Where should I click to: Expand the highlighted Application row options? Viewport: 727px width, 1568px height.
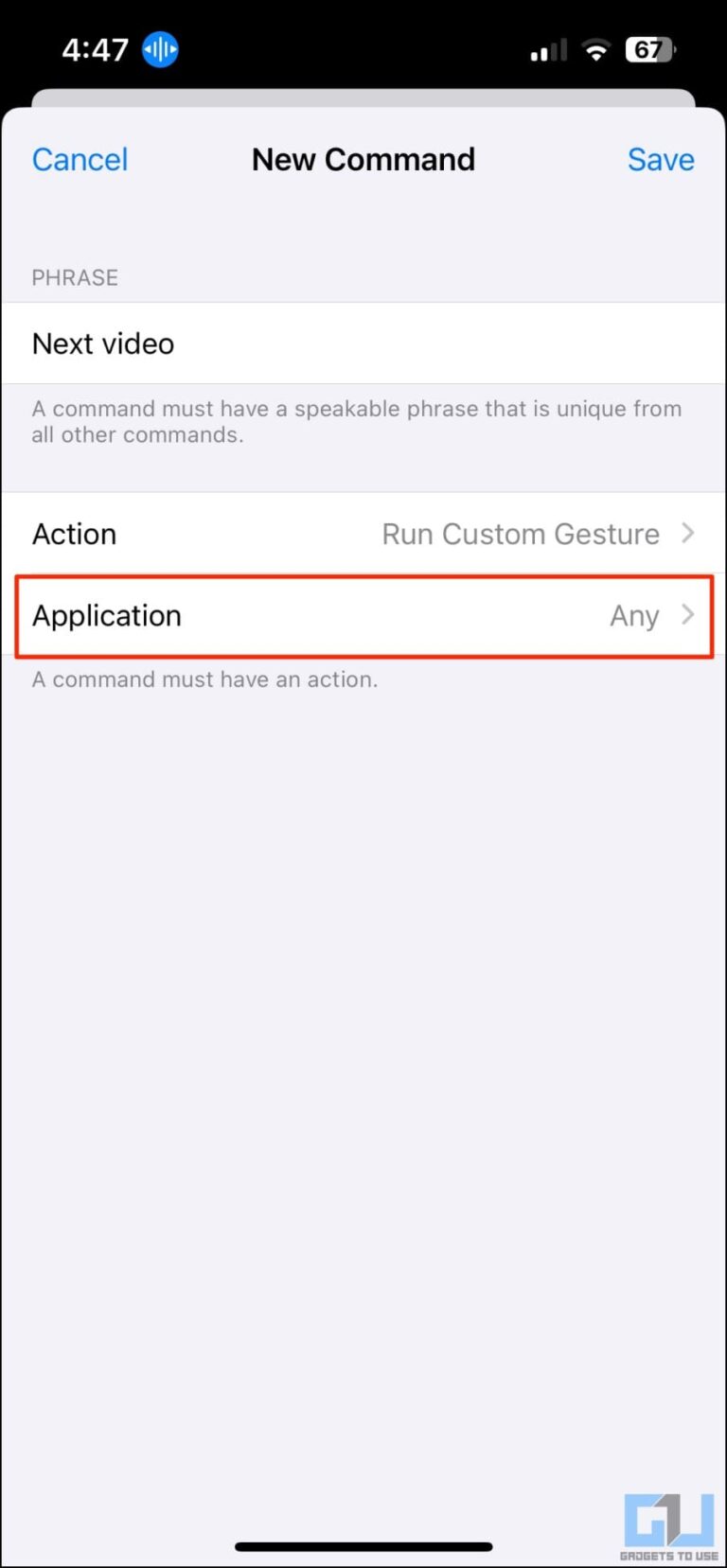[x=363, y=615]
